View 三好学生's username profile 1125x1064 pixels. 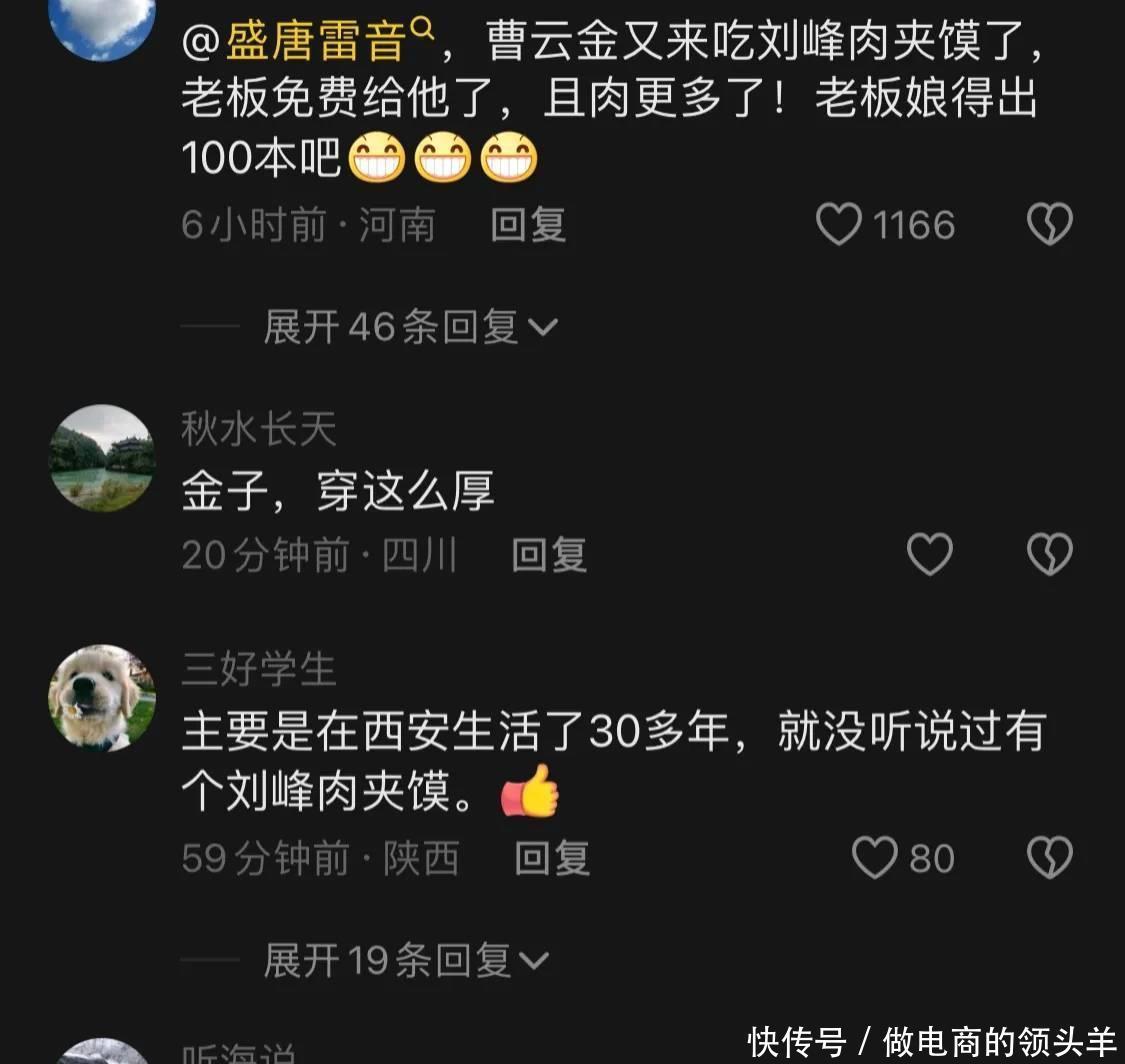click(259, 670)
